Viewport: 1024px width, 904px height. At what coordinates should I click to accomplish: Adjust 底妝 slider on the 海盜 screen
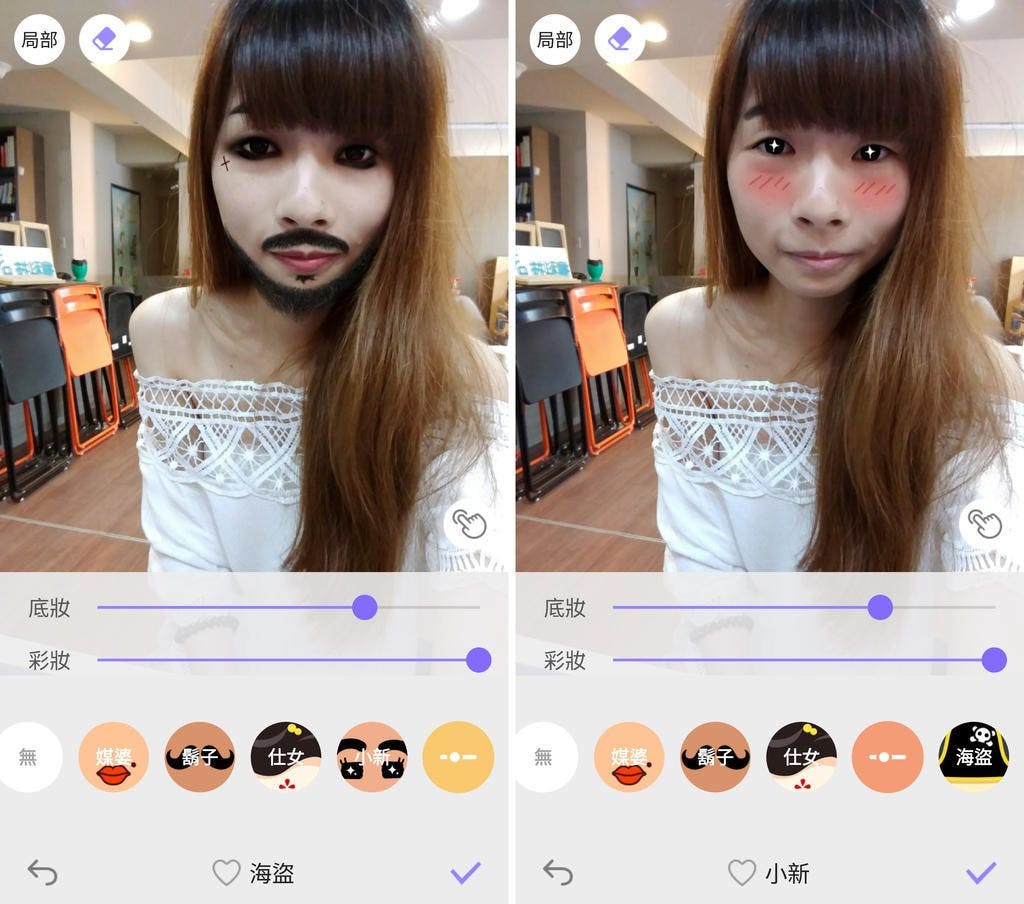tap(365, 607)
